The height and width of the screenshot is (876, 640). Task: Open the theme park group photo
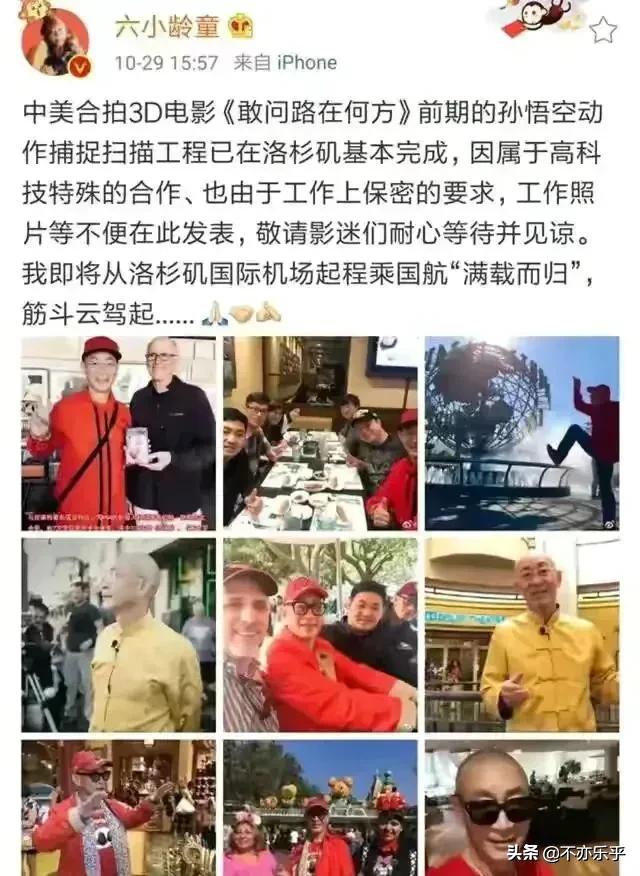[320, 808]
